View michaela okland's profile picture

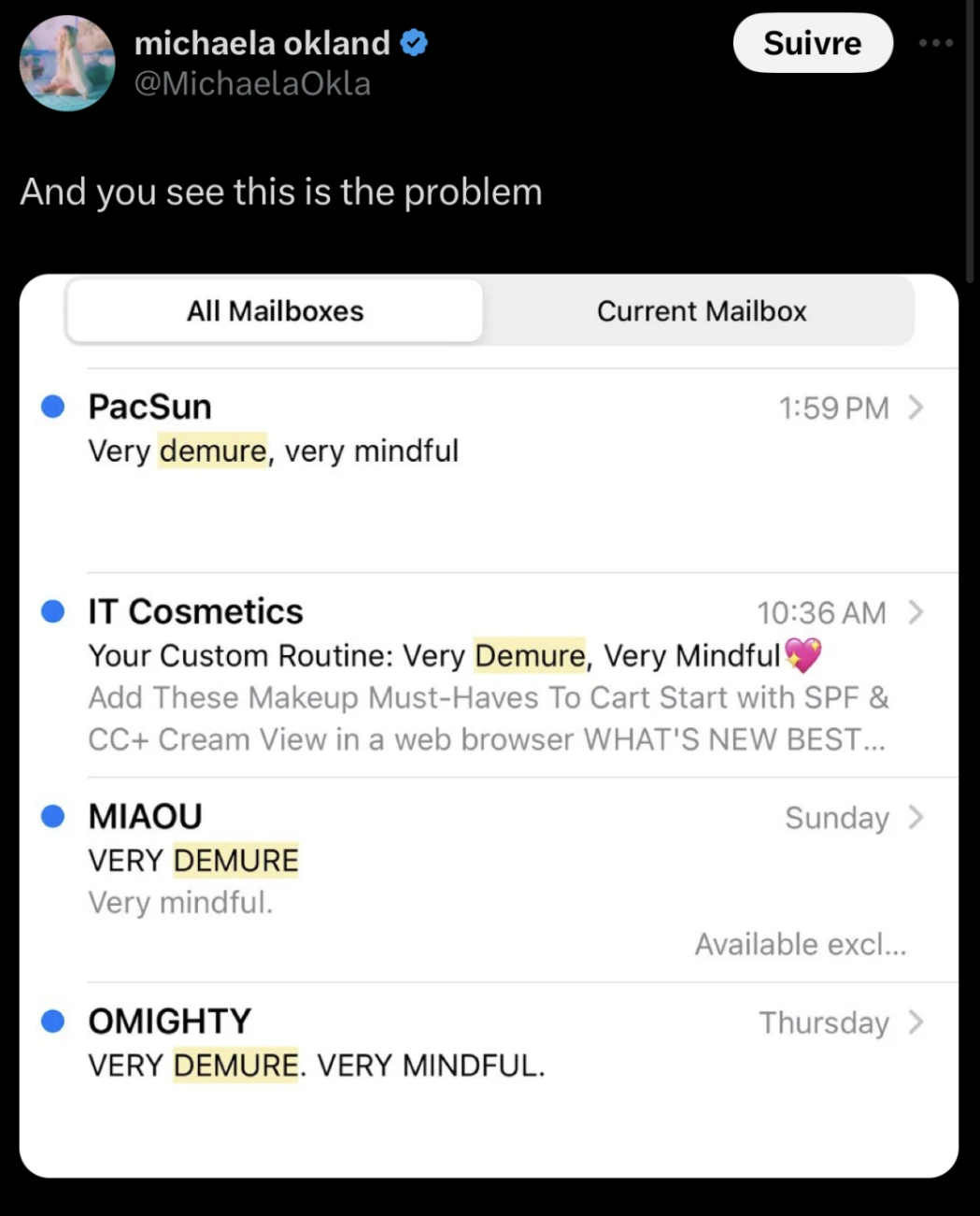pyautogui.click(x=66, y=64)
